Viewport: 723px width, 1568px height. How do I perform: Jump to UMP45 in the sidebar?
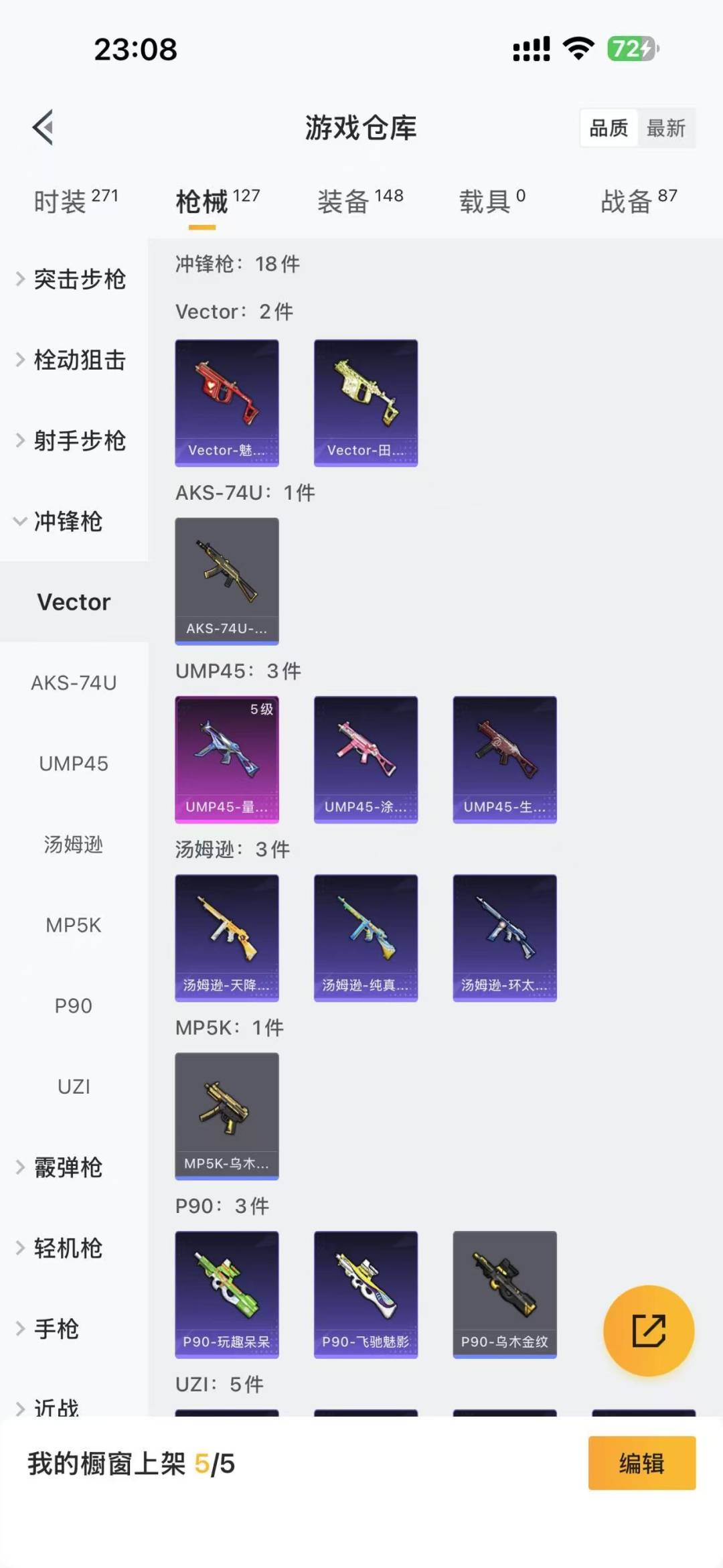pos(74,764)
